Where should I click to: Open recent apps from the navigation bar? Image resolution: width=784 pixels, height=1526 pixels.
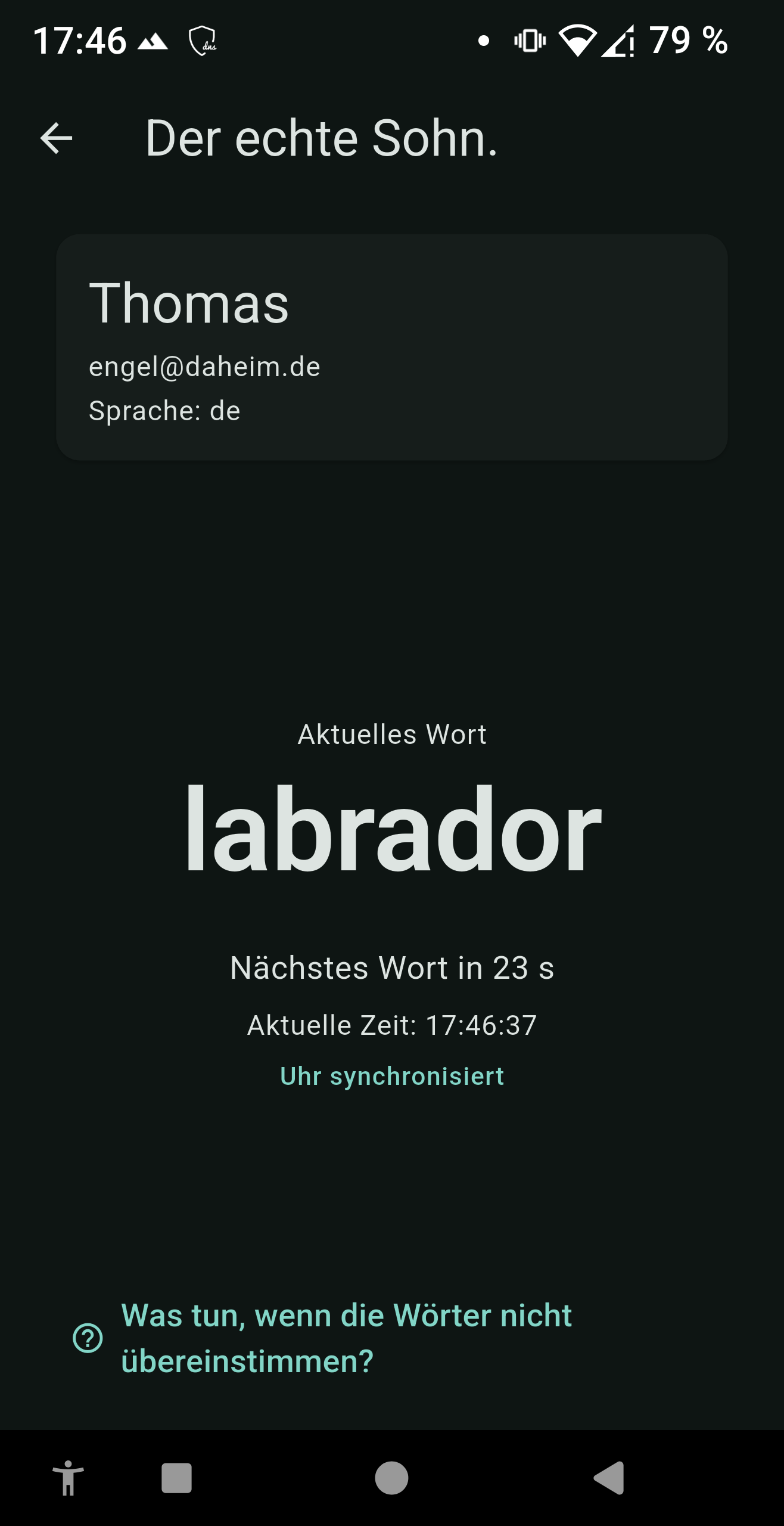coord(176,1478)
